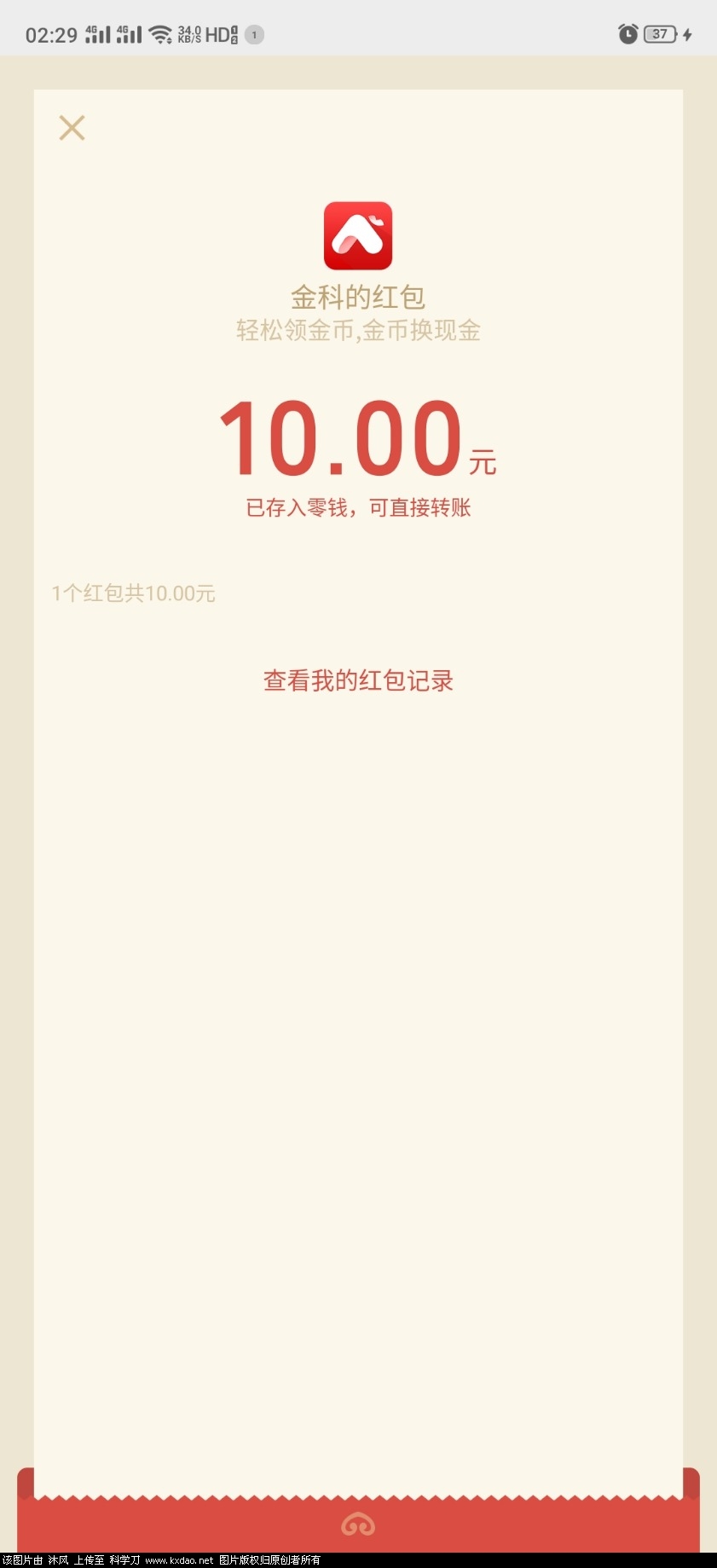Tap the second 4G signal strength icon
The image size is (717, 1568).
pos(128,34)
